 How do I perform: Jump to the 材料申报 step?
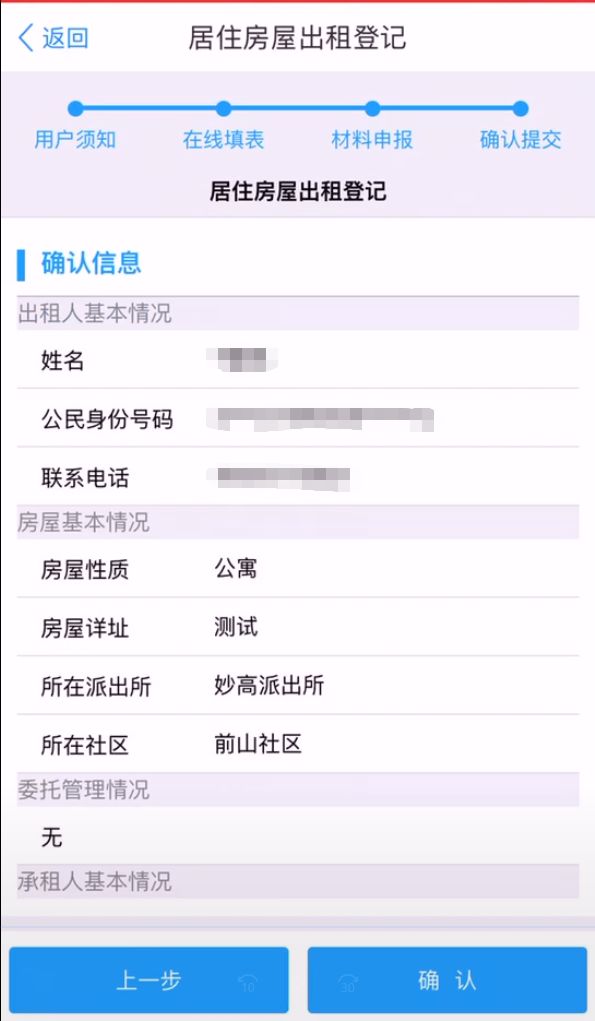[372, 139]
